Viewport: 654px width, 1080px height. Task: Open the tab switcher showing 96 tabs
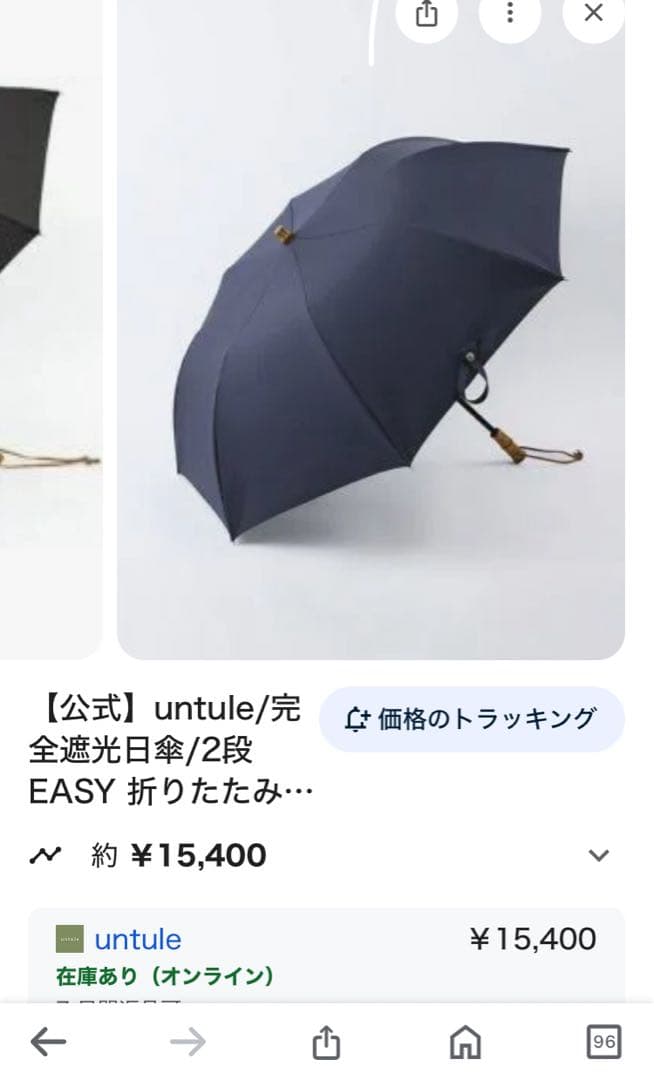603,1042
